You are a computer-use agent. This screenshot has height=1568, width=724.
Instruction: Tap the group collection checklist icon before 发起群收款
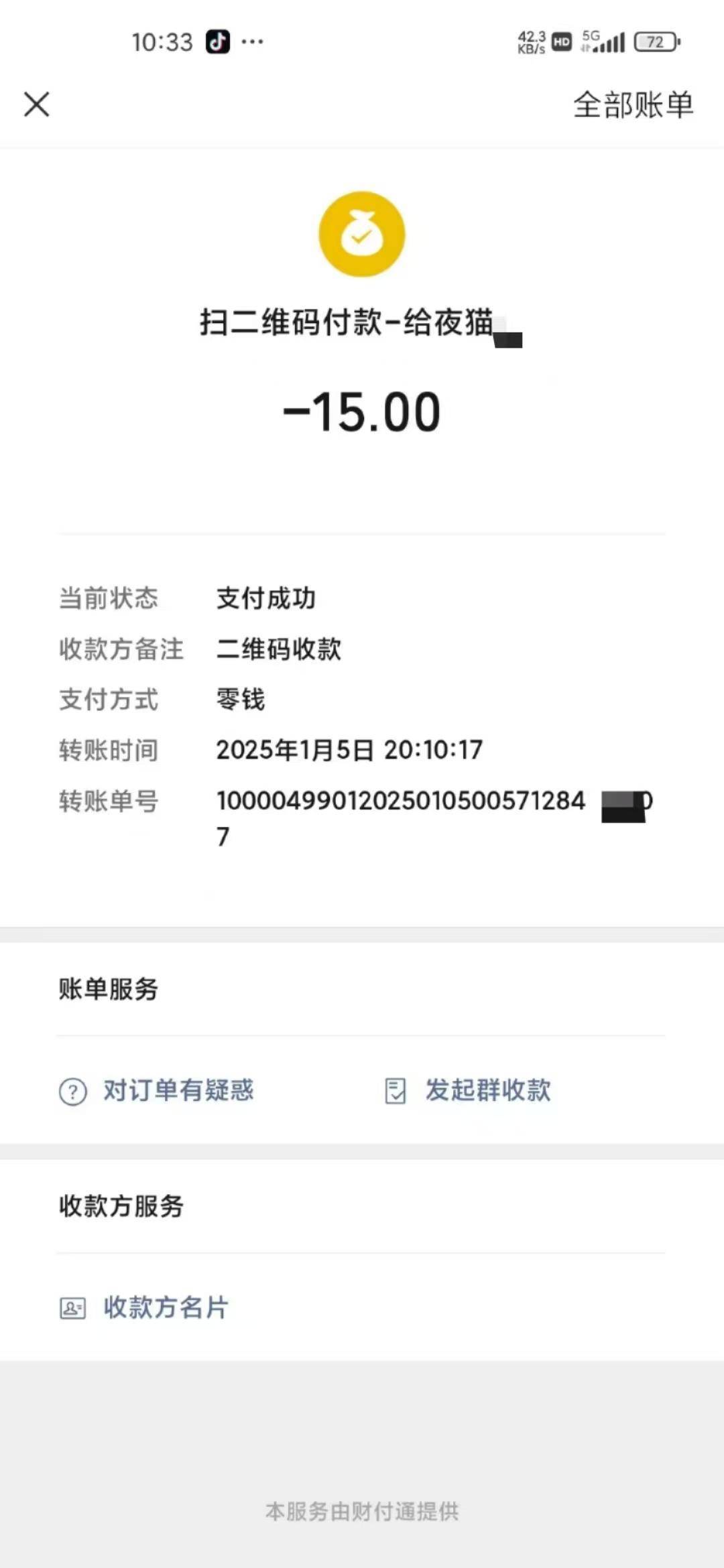pyautogui.click(x=396, y=1091)
